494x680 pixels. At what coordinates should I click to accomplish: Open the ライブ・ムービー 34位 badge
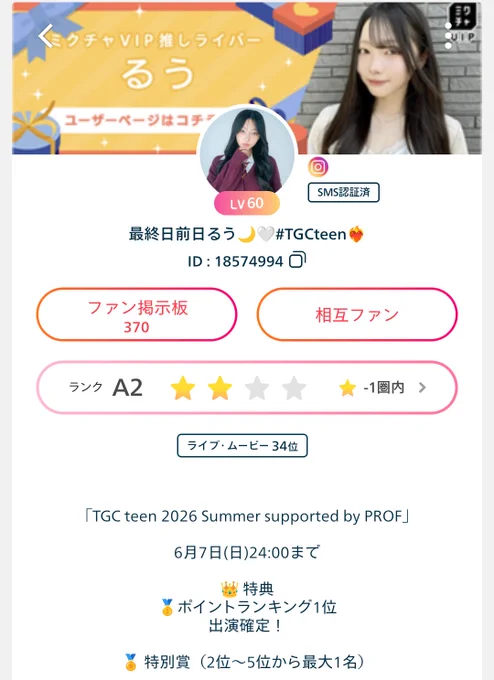point(242,445)
